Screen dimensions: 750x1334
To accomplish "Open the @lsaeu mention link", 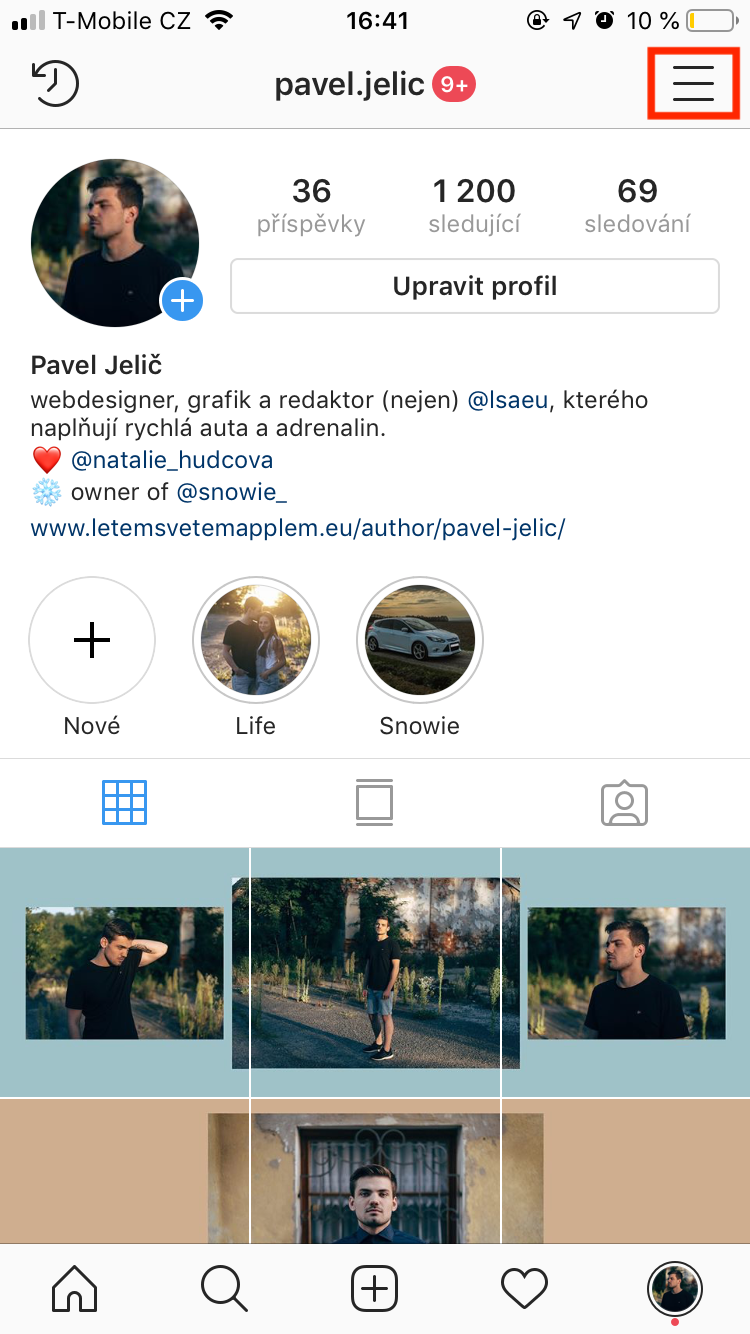I will pos(508,401).
